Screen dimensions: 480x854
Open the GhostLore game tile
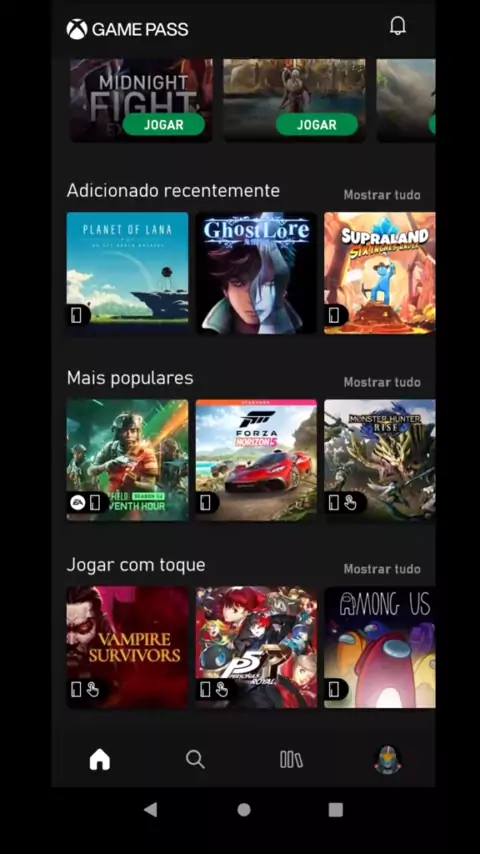(x=256, y=272)
